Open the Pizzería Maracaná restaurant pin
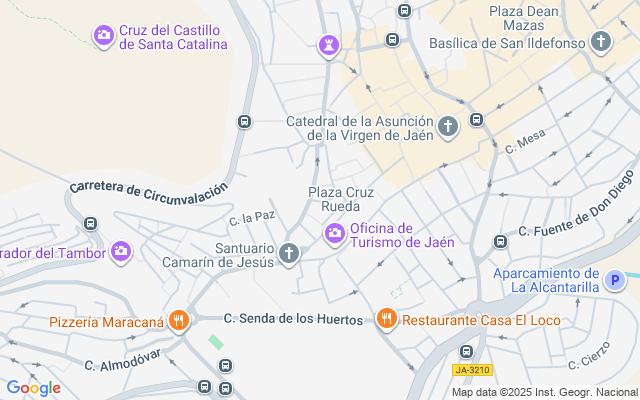Image resolution: width=640 pixels, height=400 pixels. 178,321
